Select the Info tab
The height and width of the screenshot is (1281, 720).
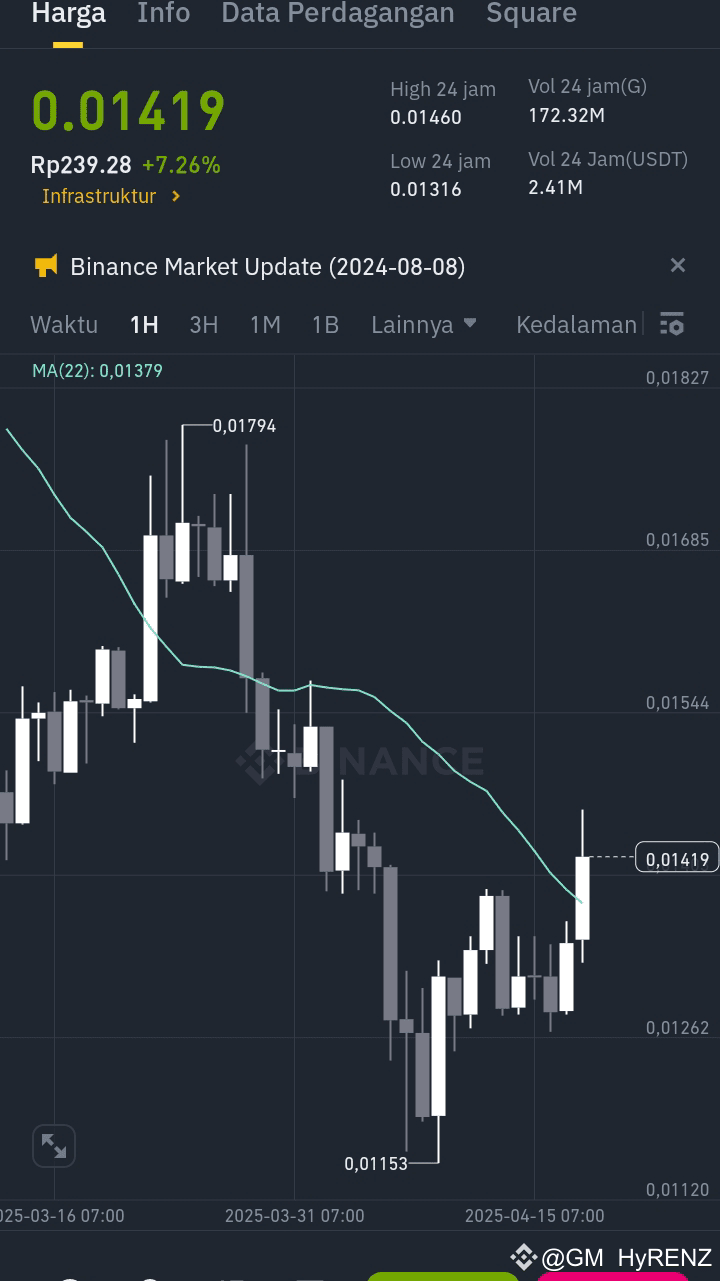click(x=163, y=14)
